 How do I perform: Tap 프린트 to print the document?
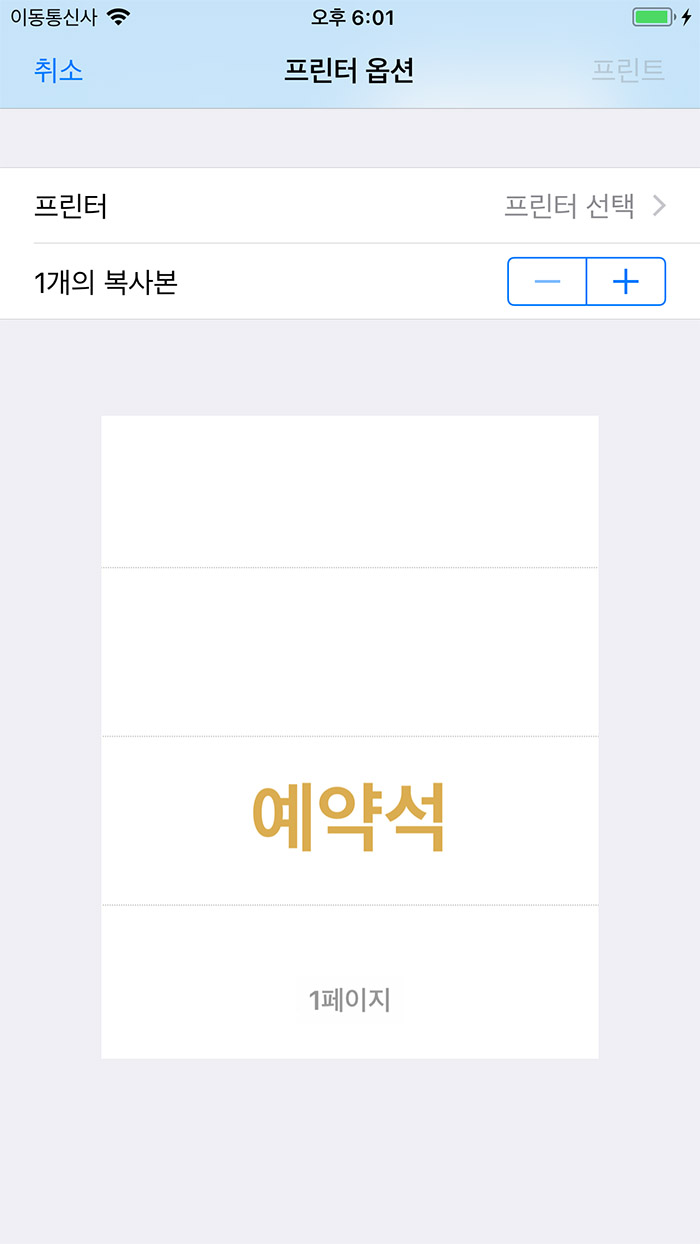tap(628, 70)
